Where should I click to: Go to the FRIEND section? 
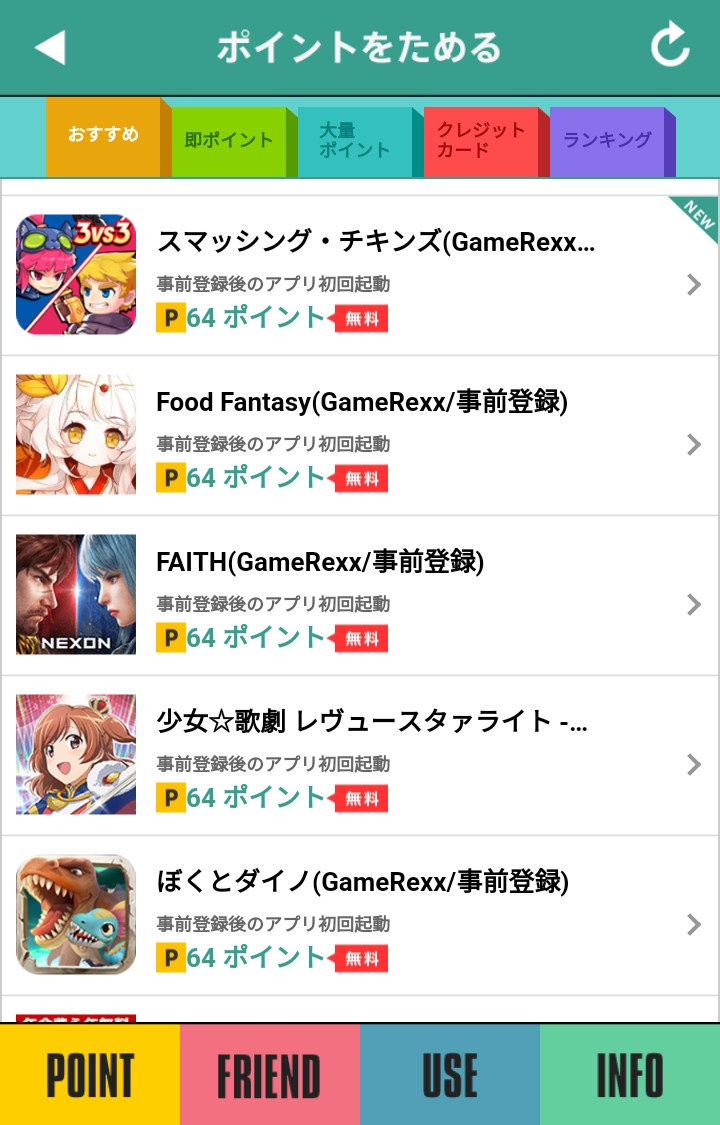click(270, 1075)
